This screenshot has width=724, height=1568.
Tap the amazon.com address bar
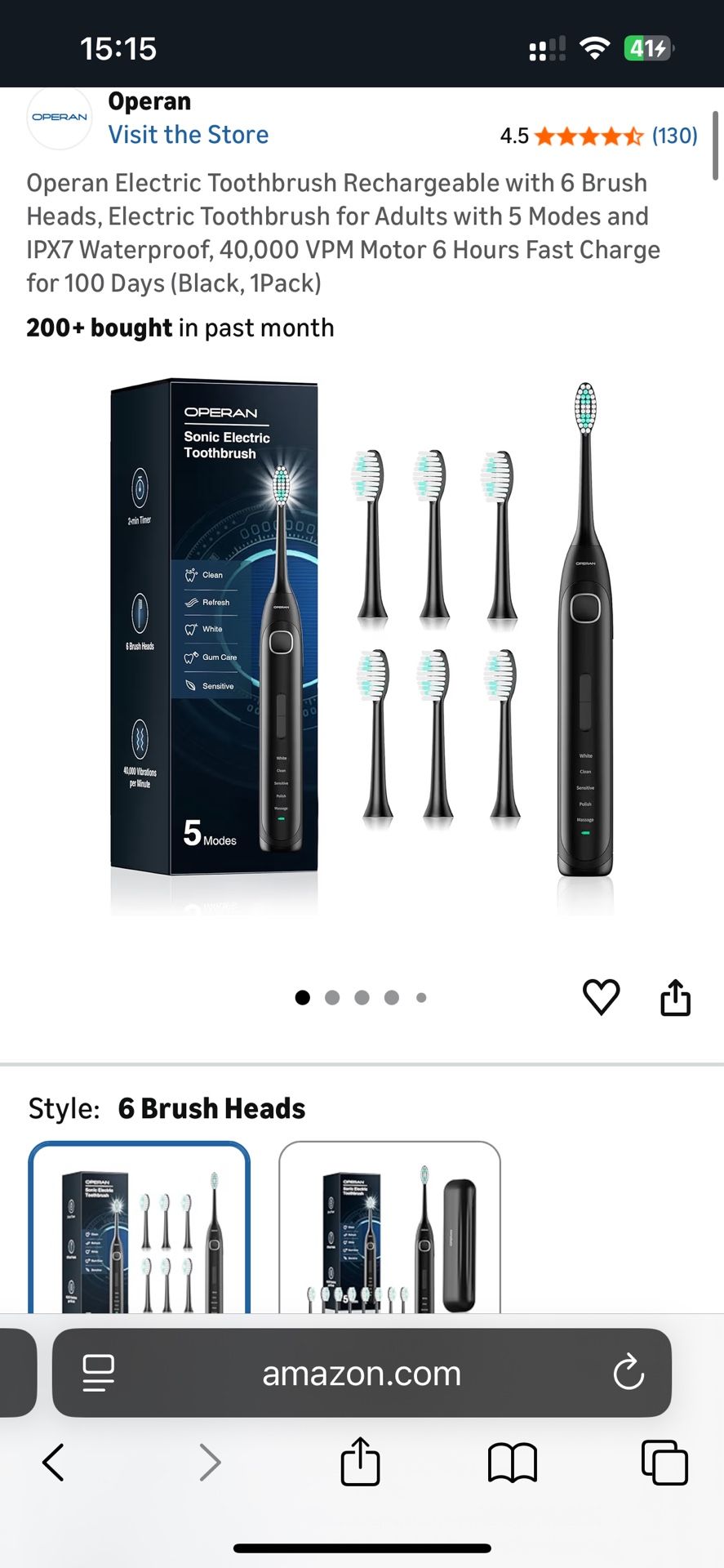[x=360, y=1373]
